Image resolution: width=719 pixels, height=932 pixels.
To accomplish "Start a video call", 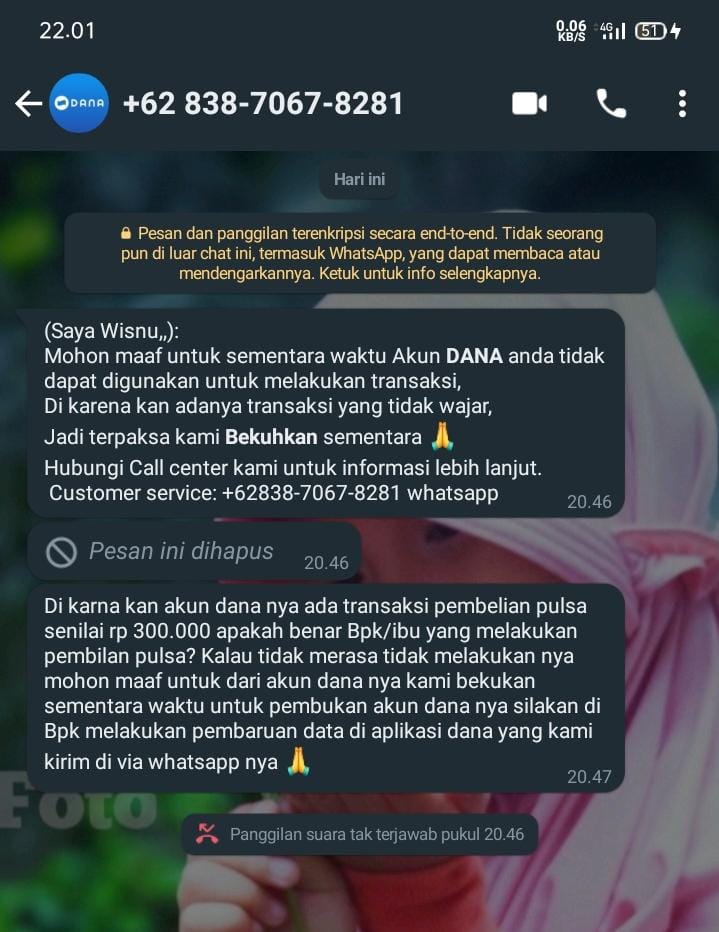I will click(529, 103).
